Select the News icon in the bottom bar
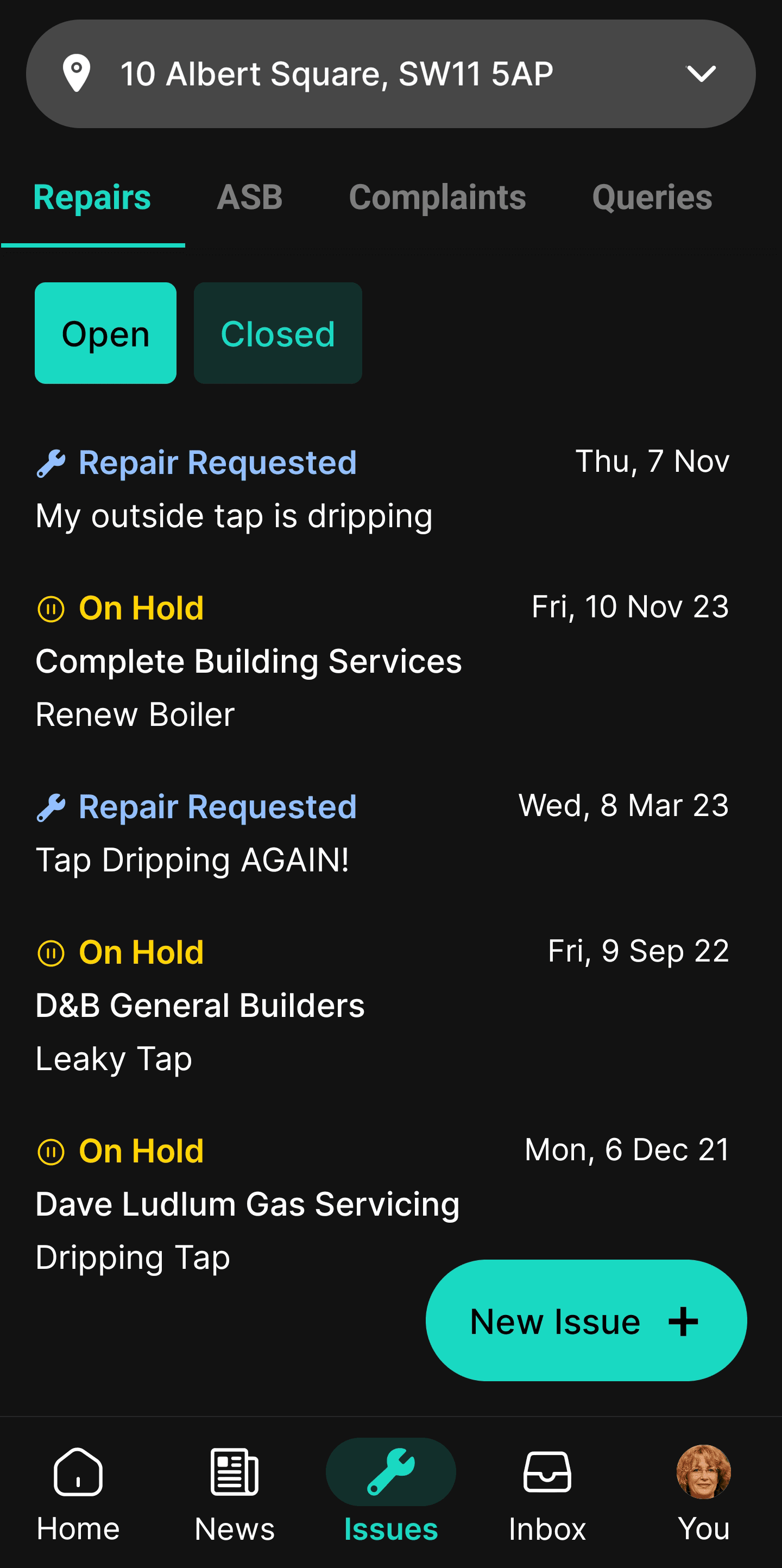 point(235,1472)
